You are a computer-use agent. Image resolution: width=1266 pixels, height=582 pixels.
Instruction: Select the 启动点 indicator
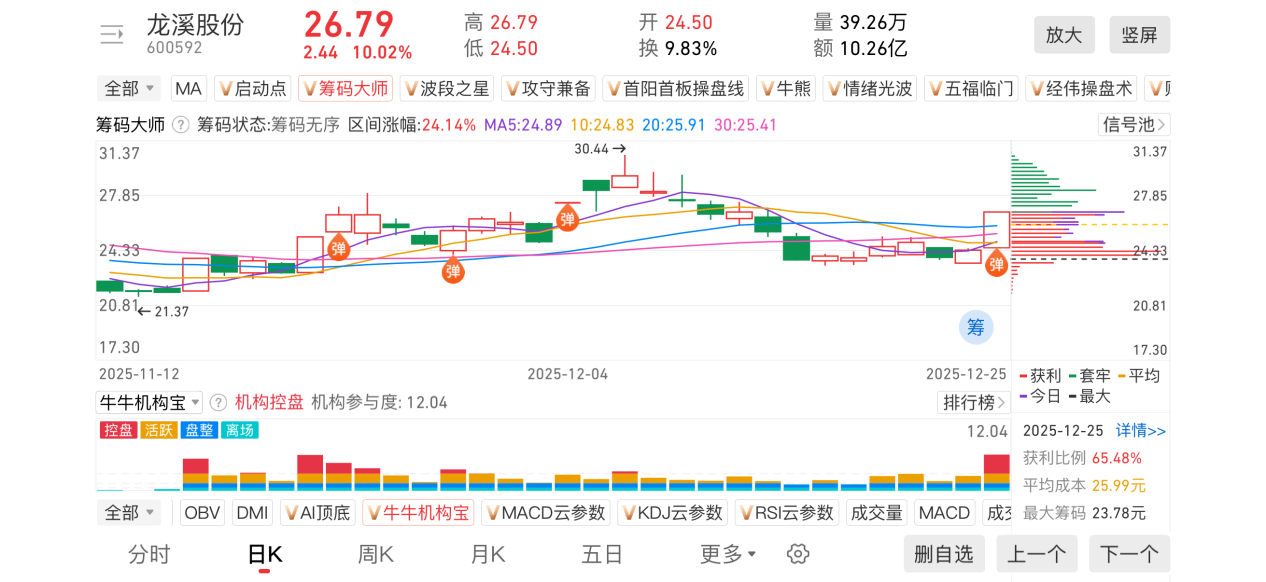[253, 88]
